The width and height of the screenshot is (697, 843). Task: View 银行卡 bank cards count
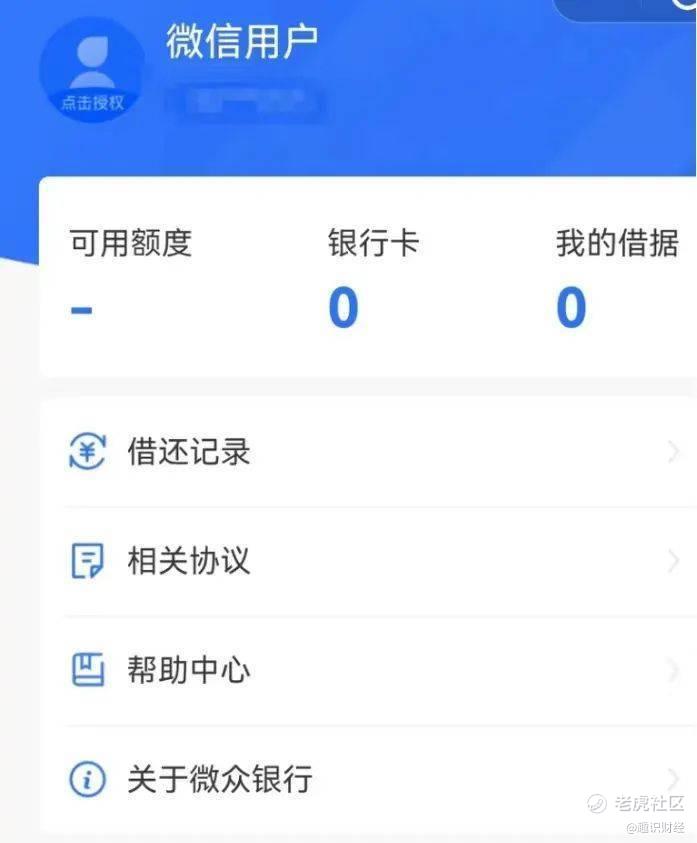[372, 278]
